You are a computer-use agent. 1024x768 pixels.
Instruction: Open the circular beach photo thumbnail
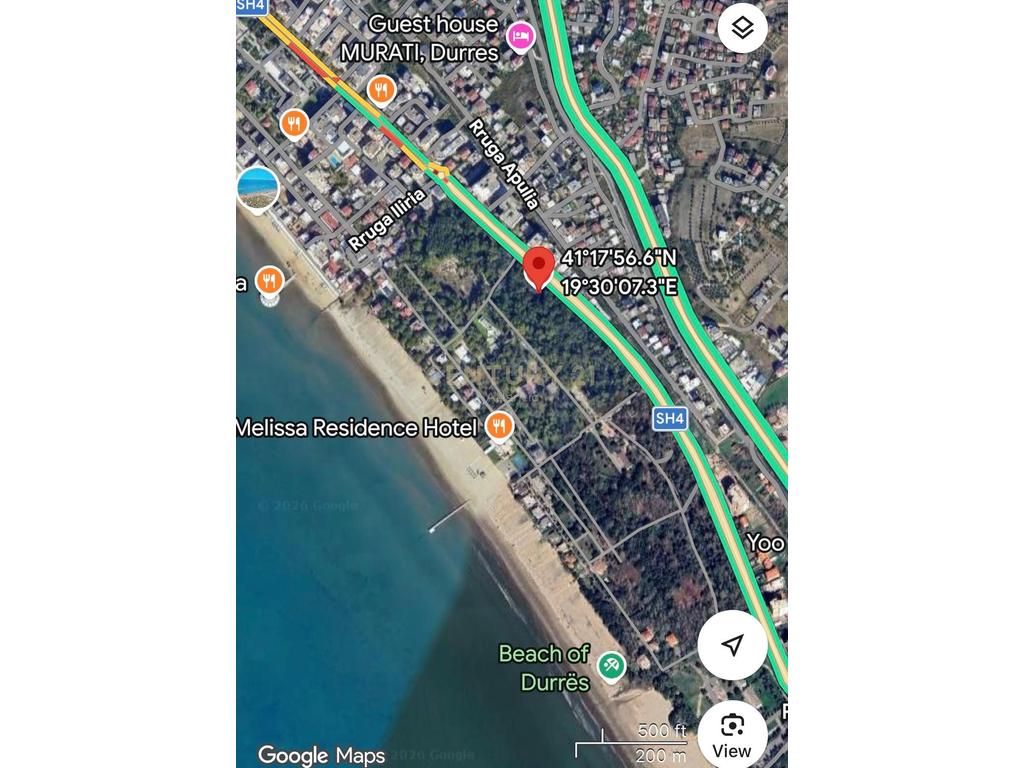258,187
